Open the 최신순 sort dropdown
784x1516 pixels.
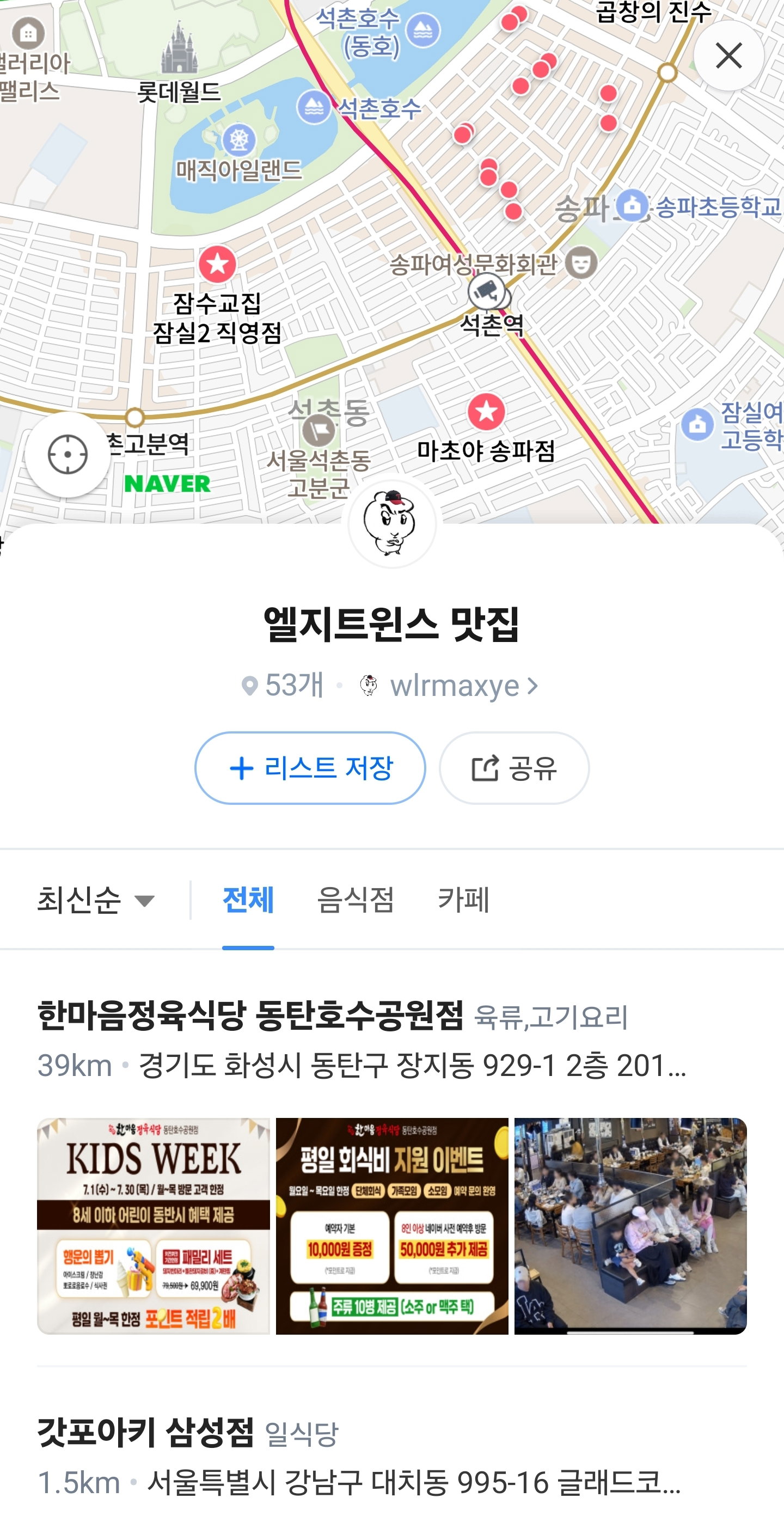pyautogui.click(x=96, y=899)
